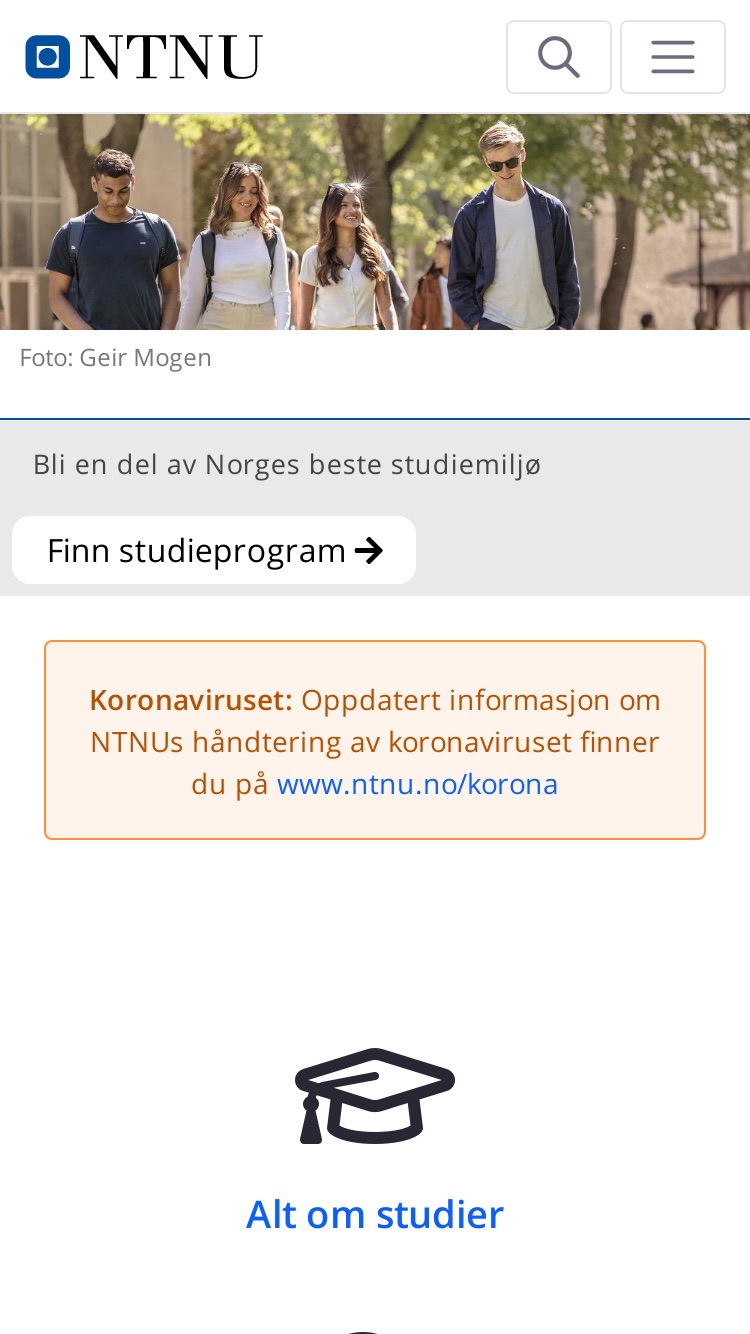
Task: Open the search magnifier button
Action: pyautogui.click(x=558, y=57)
